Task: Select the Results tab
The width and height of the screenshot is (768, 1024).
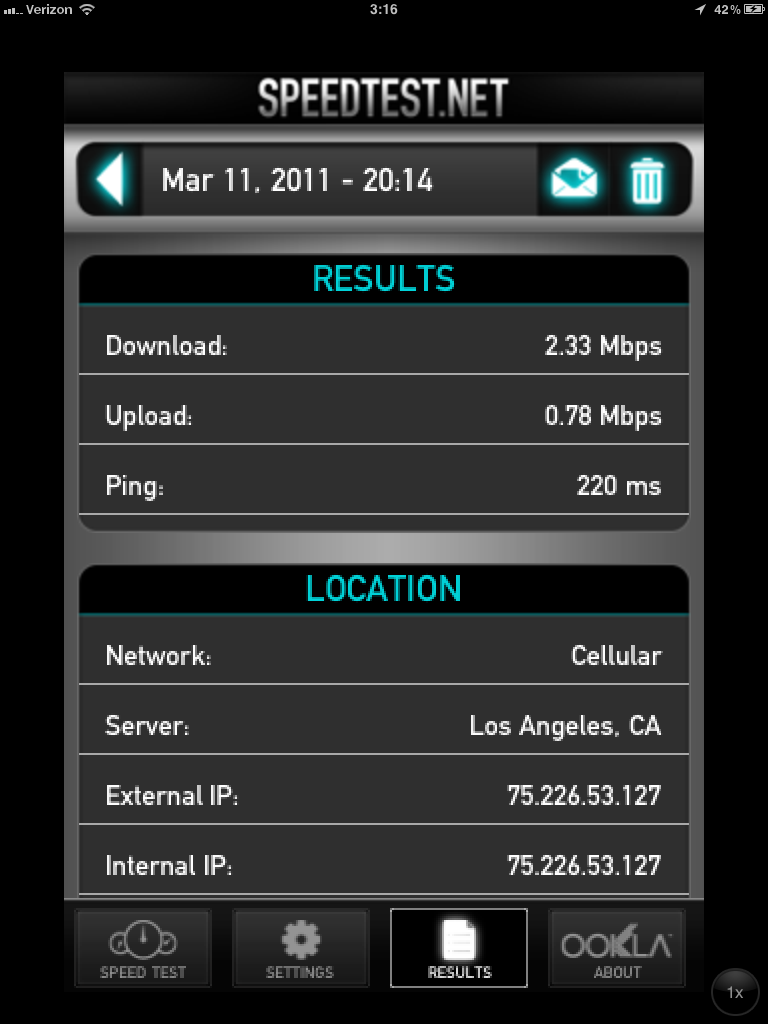Action: 459,947
